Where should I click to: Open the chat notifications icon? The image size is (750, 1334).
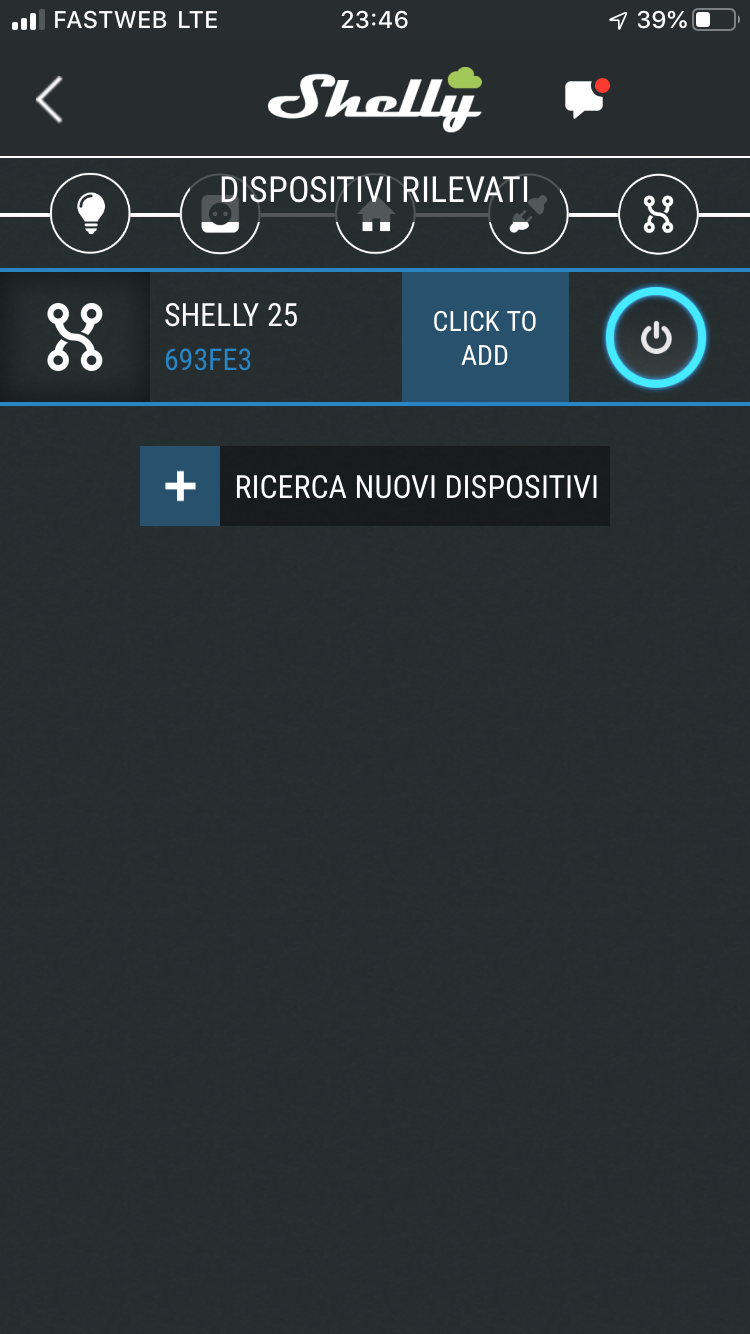tap(585, 98)
